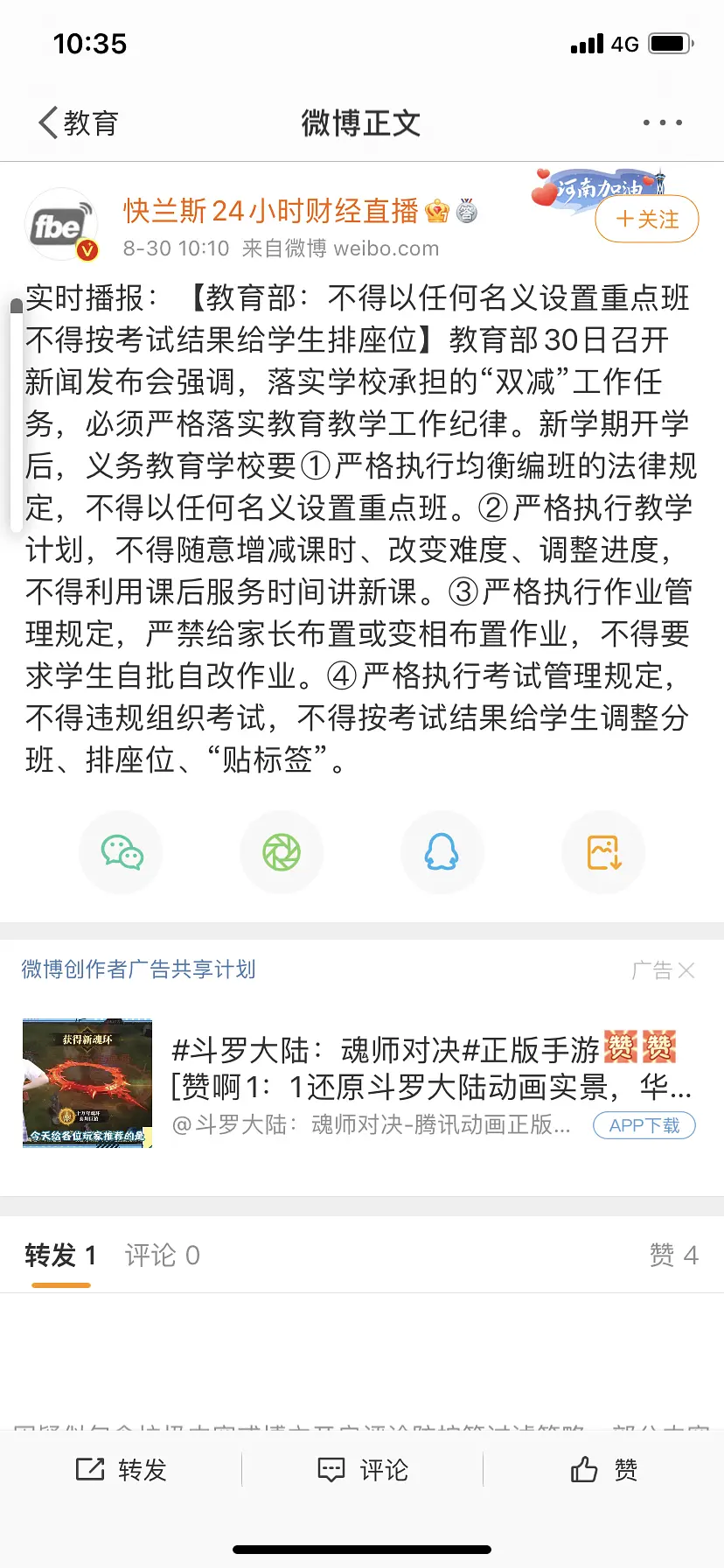This screenshot has height=1568, width=724.
Task: Open 快兰斯24小时财经直播 profile name
Action: [270, 211]
